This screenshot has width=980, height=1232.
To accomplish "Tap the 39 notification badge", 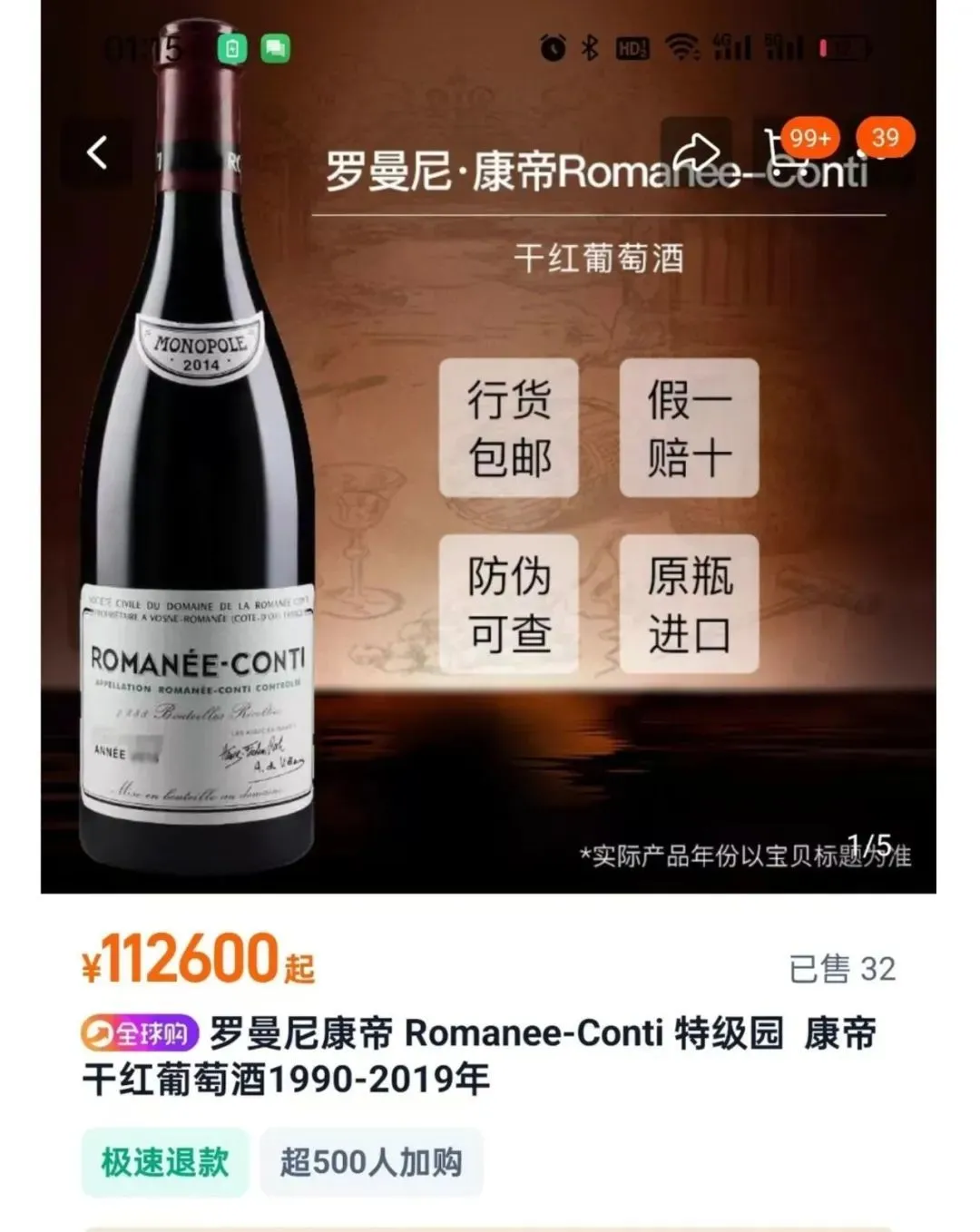I will pos(885,138).
